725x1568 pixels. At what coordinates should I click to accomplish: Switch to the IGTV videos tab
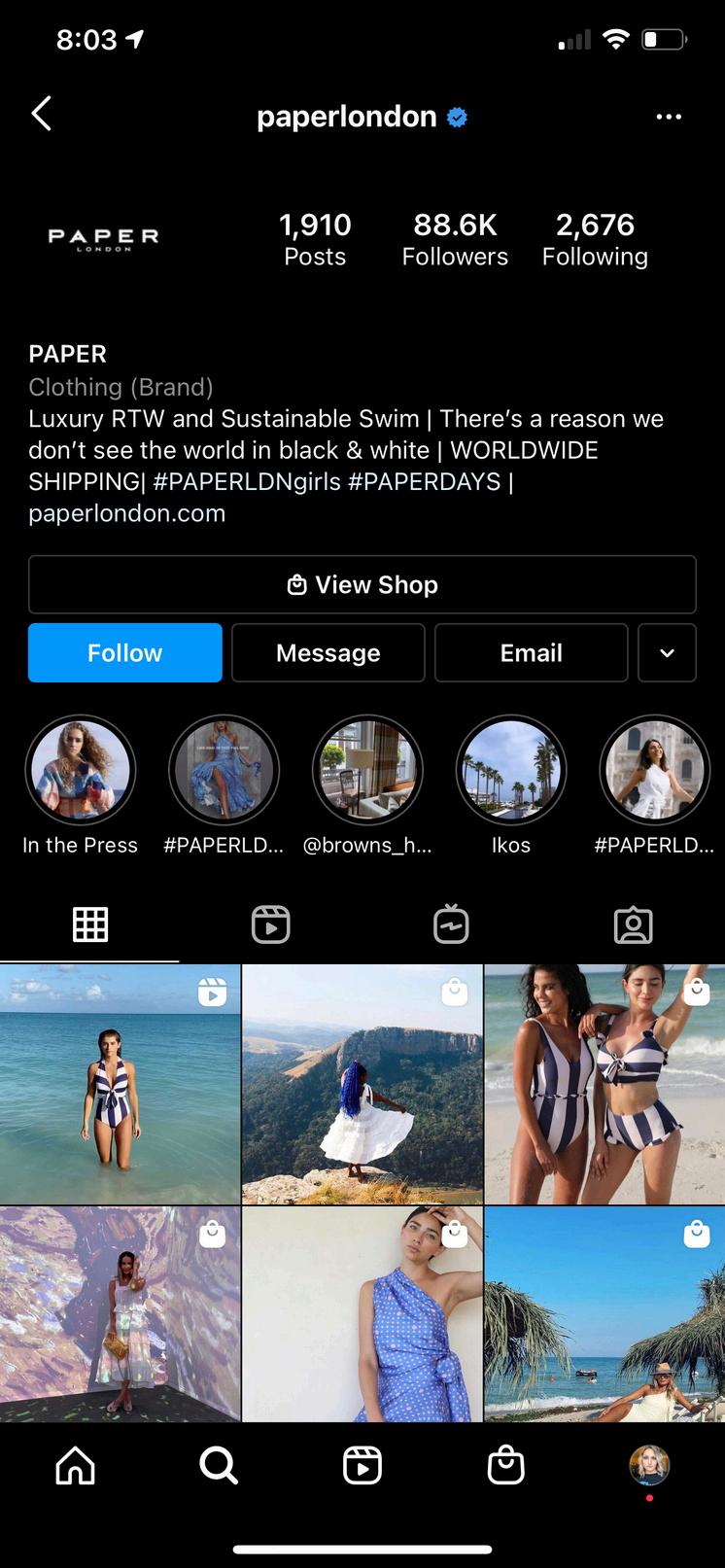point(451,924)
